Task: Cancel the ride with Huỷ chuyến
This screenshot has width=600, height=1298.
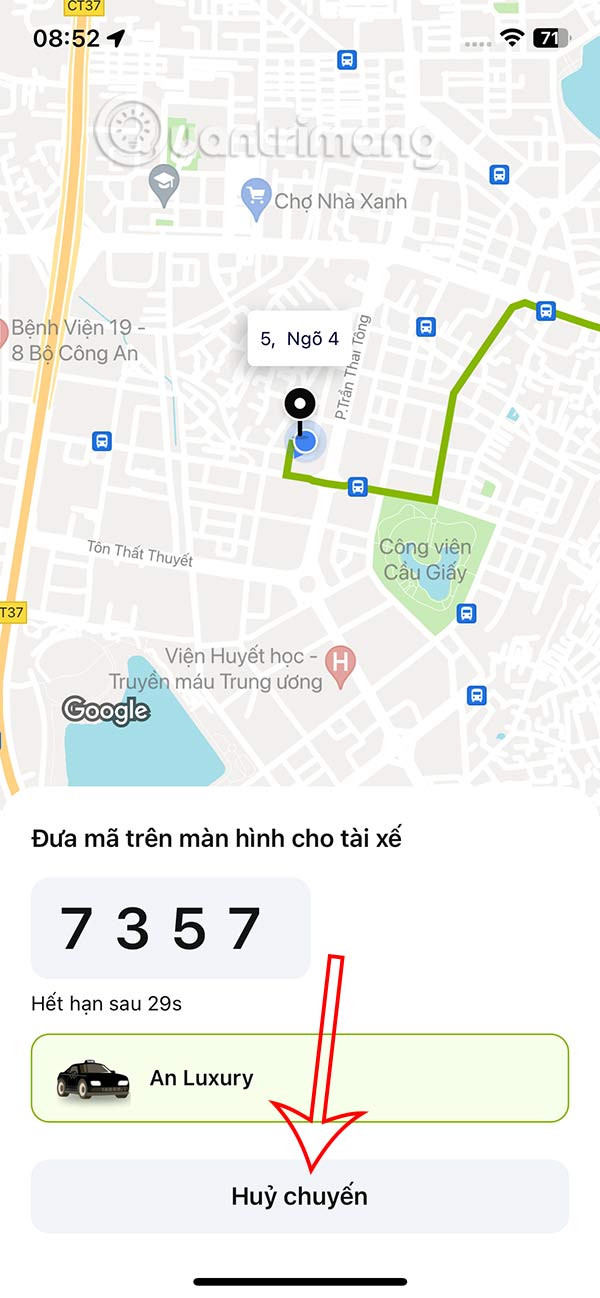Action: click(299, 1196)
